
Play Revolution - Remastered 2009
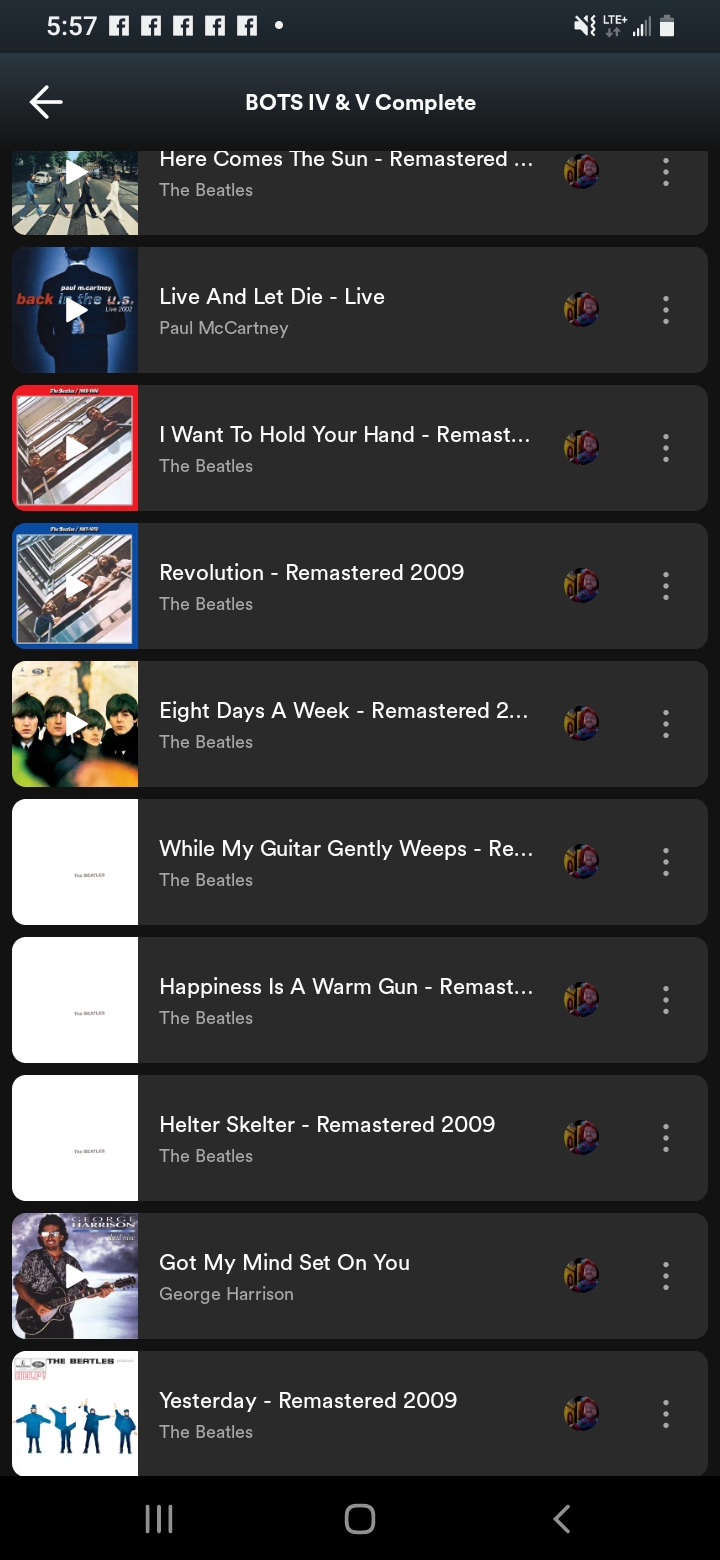point(76,586)
